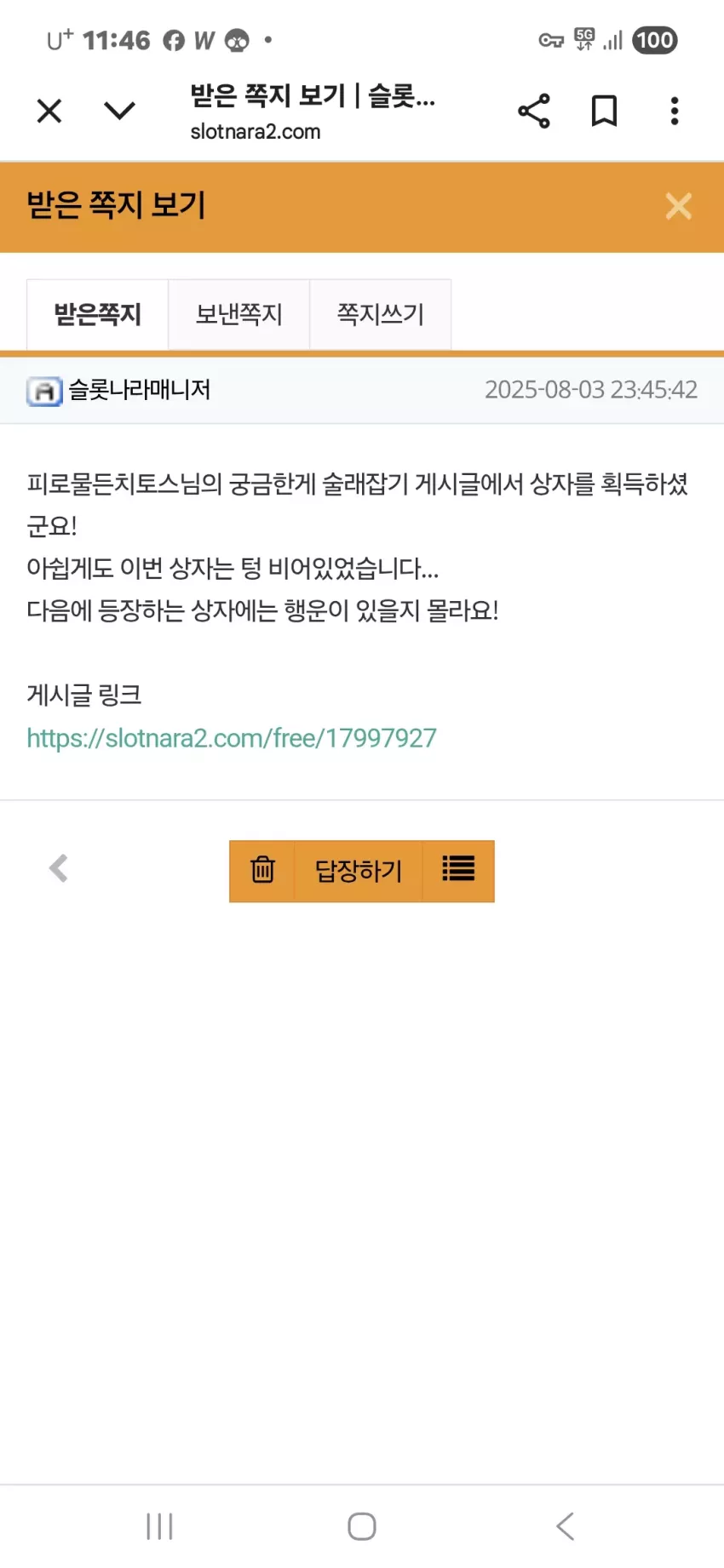
Task: Open the slotnara2.com/free/17997927 link
Action: click(232, 738)
